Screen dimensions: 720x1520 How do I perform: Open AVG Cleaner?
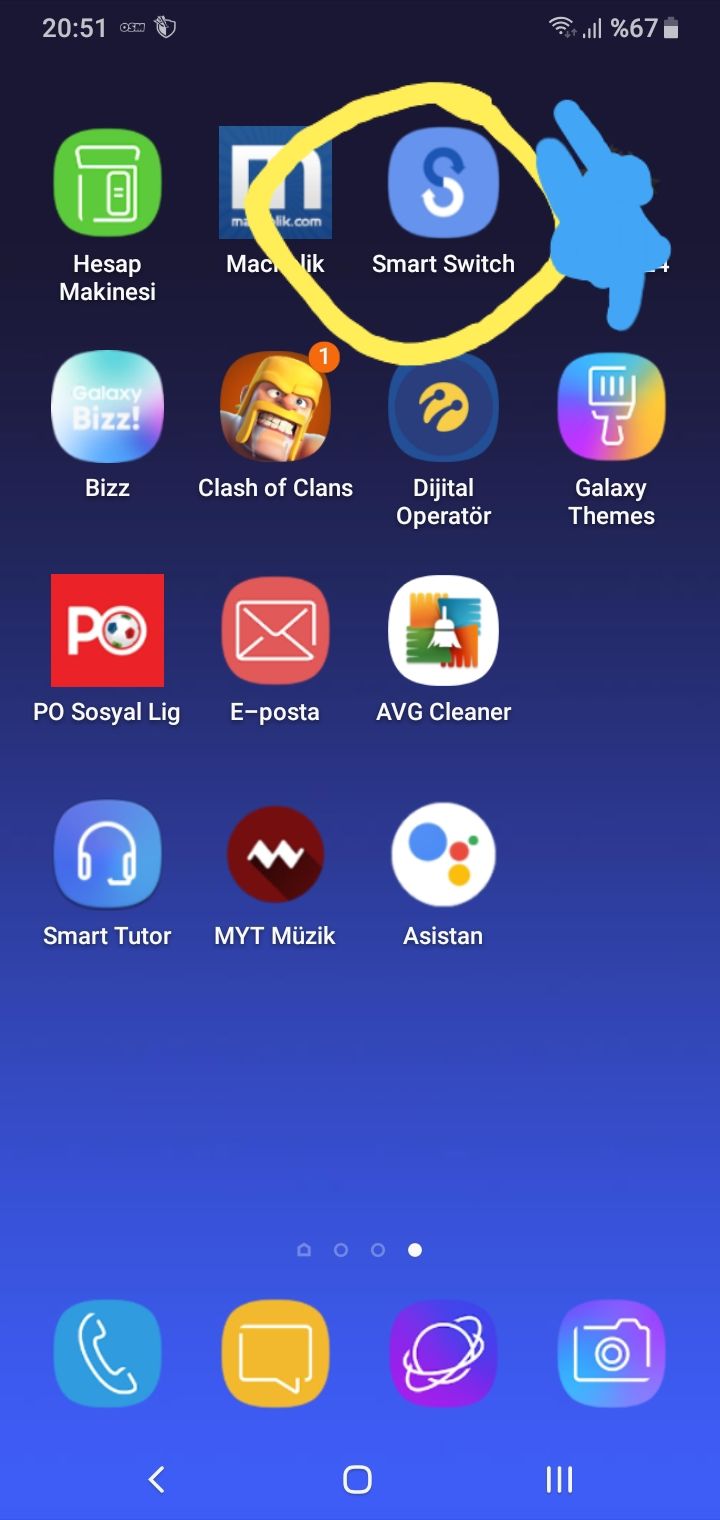click(443, 631)
